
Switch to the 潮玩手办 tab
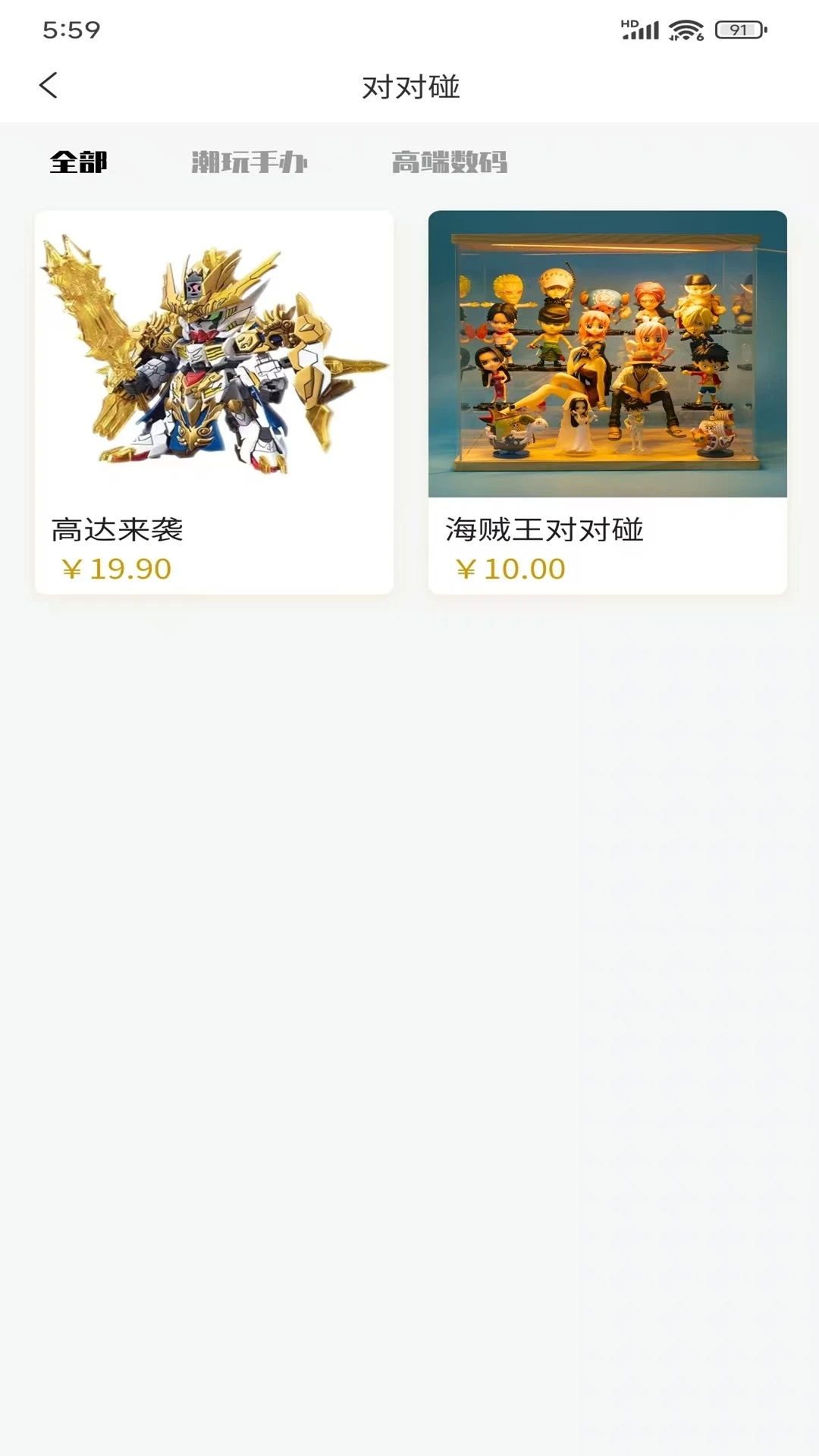point(249,162)
